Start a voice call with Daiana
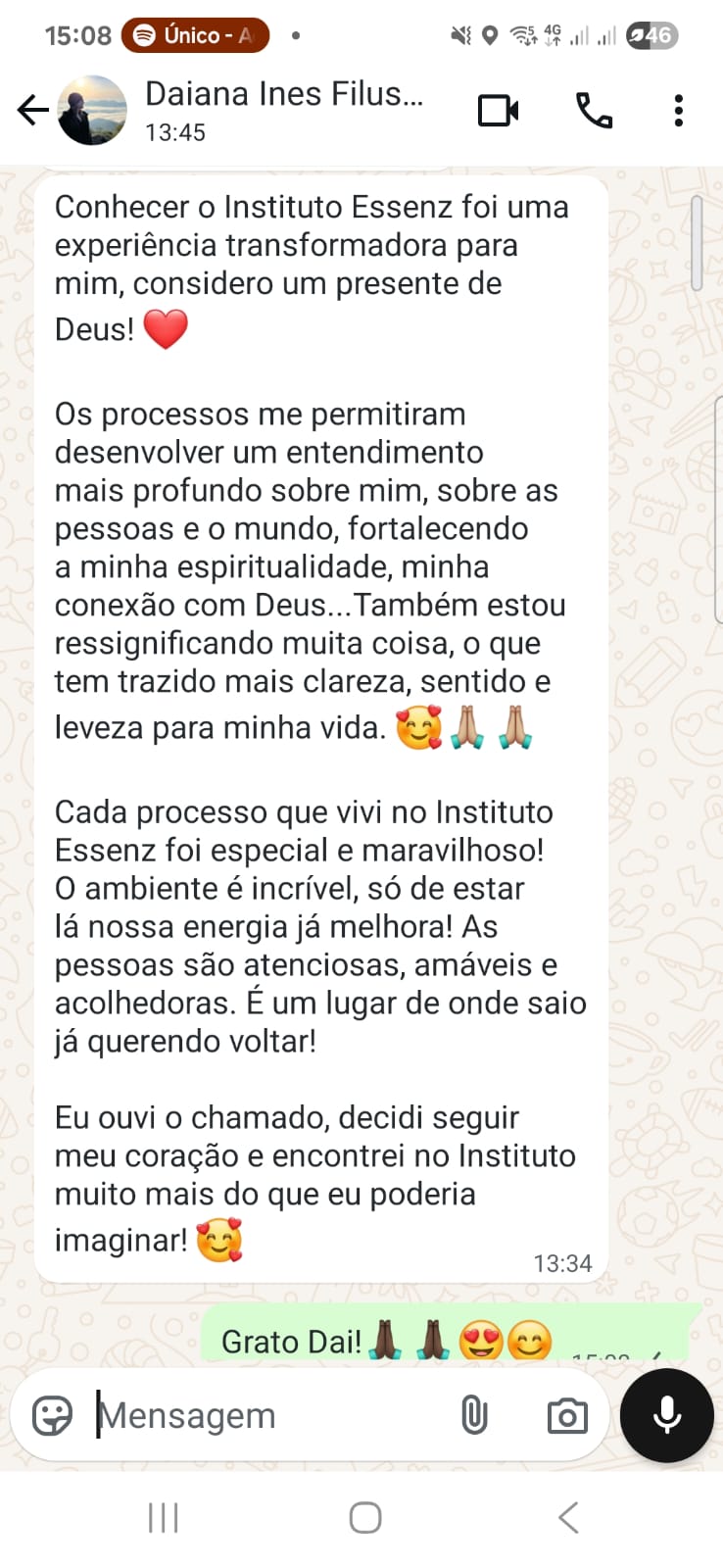Screen dimensions: 723x1568 point(594,111)
